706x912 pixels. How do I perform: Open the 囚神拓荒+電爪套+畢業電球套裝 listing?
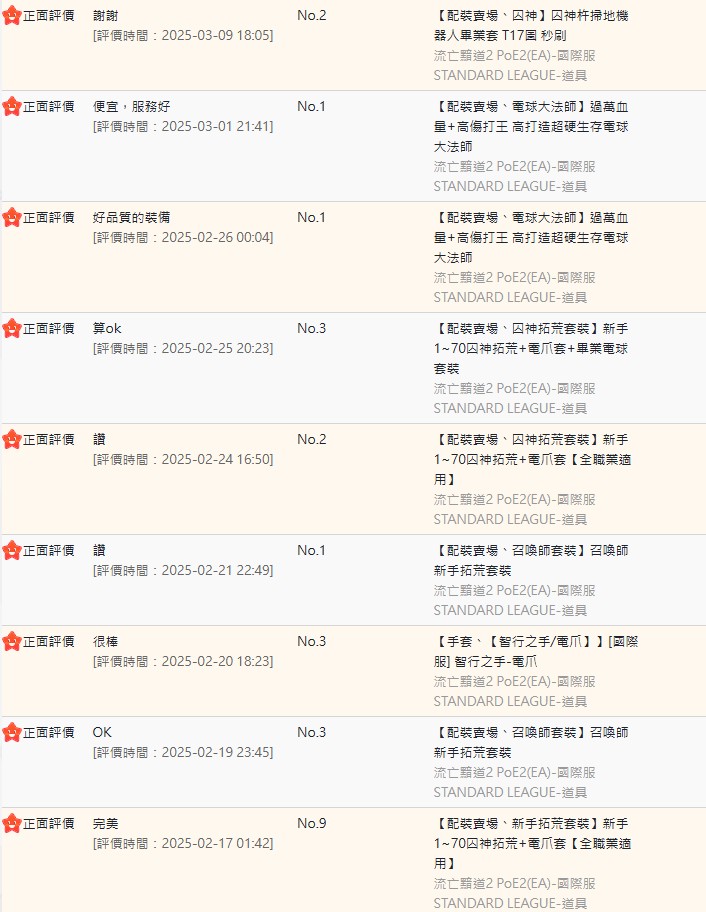[532, 348]
